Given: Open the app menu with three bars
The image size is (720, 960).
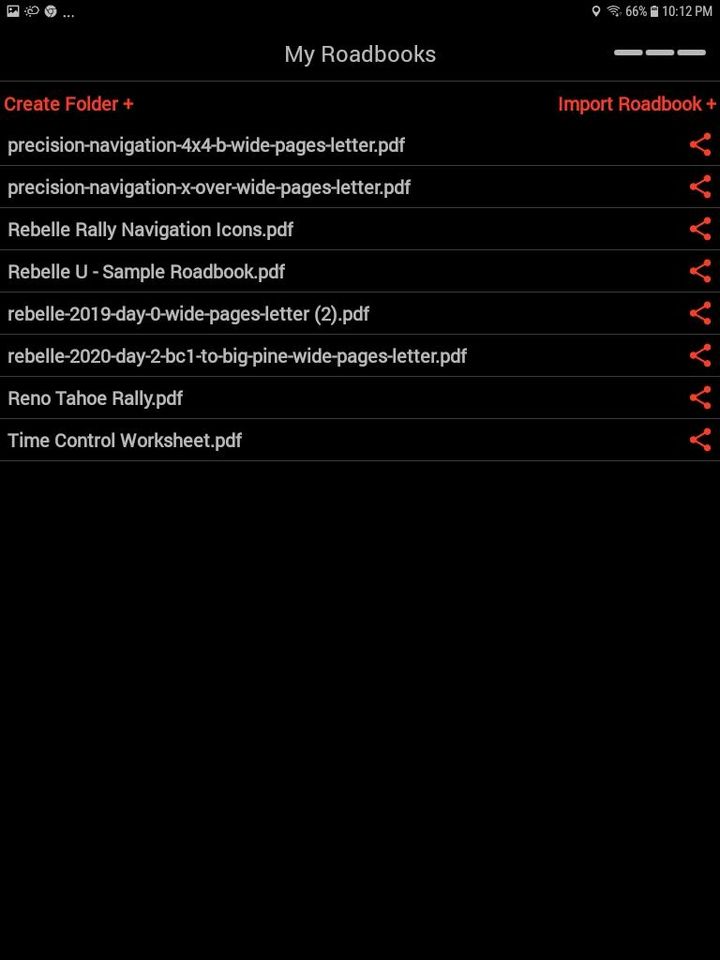Looking at the screenshot, I should pos(659,53).
